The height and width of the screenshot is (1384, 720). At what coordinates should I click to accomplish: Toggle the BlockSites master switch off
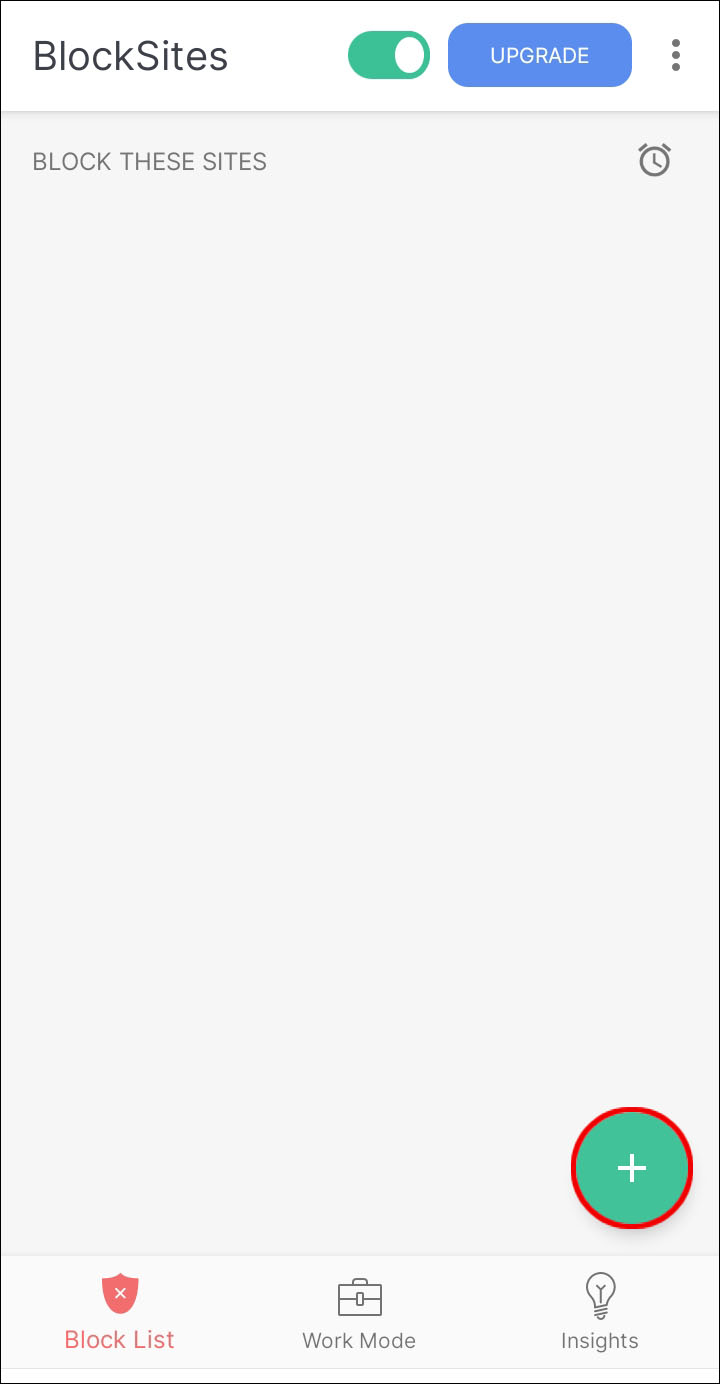(389, 55)
